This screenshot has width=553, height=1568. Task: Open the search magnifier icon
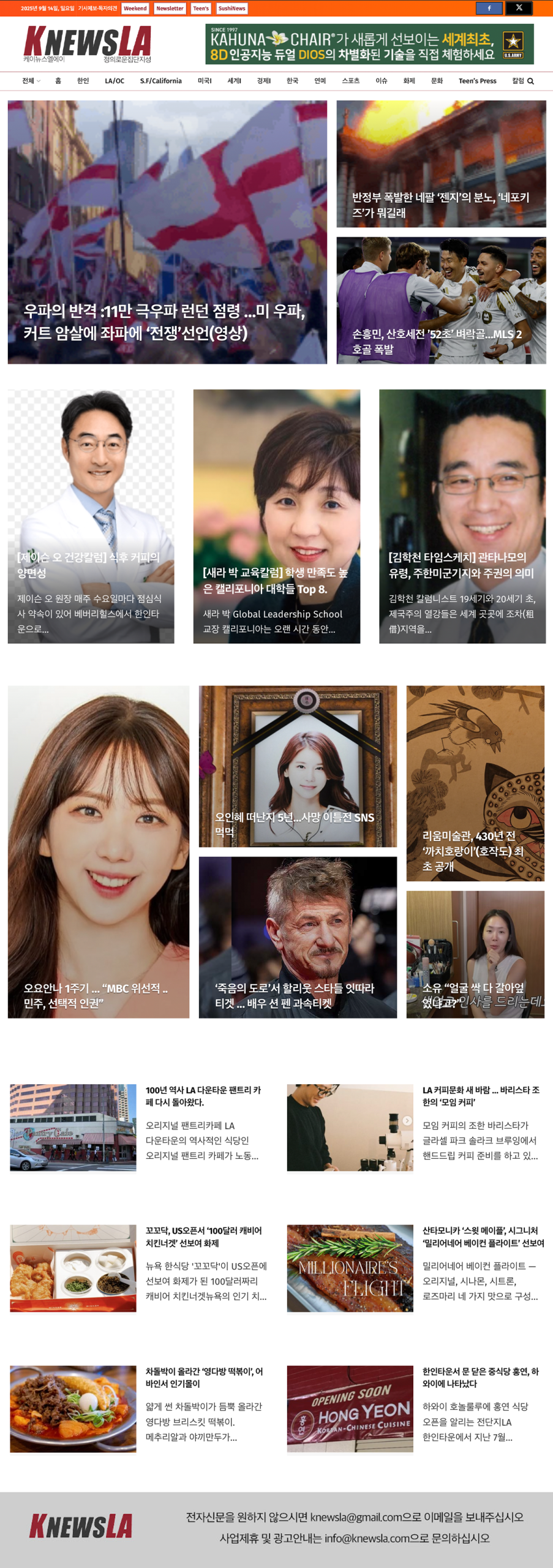530,81
